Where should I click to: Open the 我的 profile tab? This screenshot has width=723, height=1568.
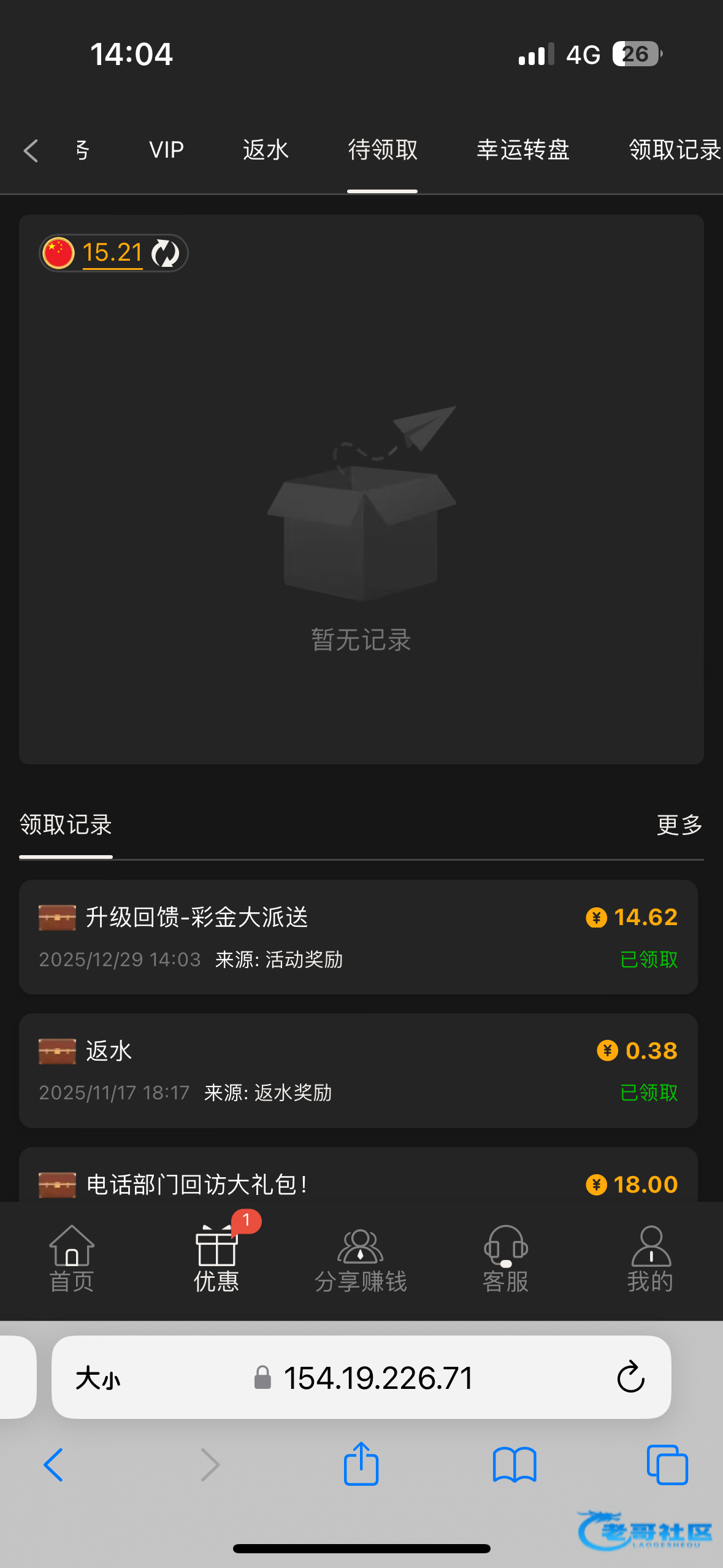(650, 1259)
